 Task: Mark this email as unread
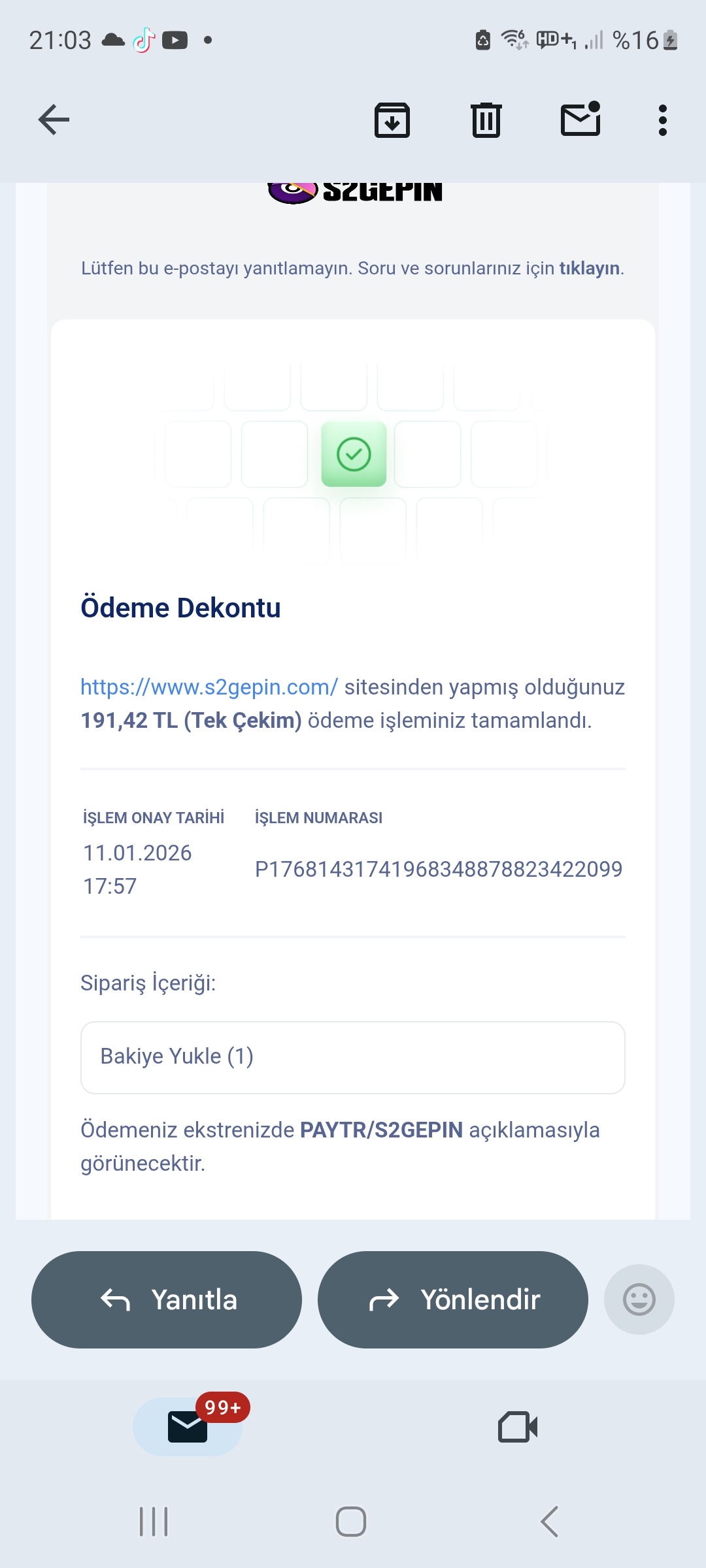coord(580,119)
